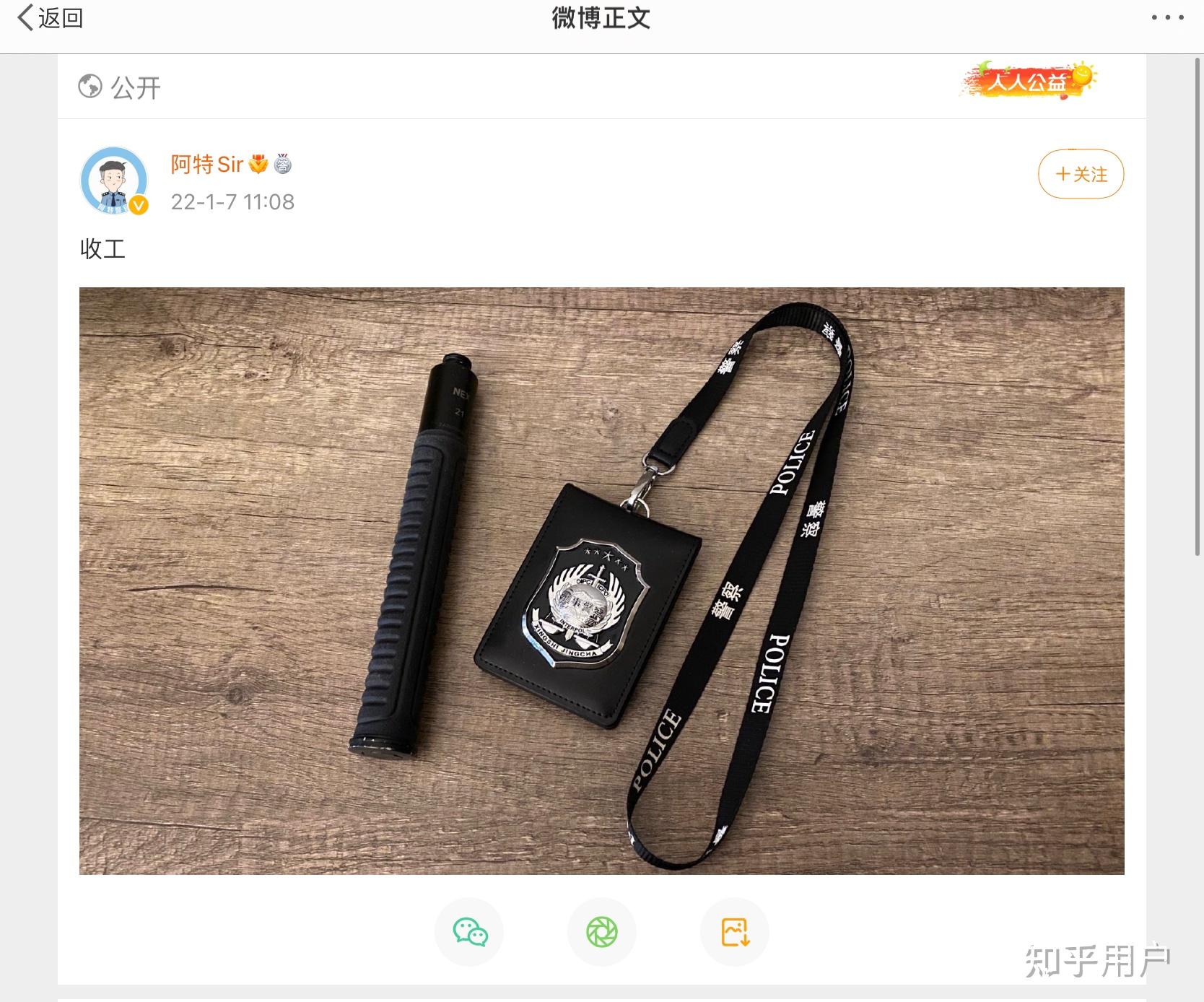Screen dimensions: 1204x1002
Task: Enlarge the posted photo
Action: (x=601, y=580)
